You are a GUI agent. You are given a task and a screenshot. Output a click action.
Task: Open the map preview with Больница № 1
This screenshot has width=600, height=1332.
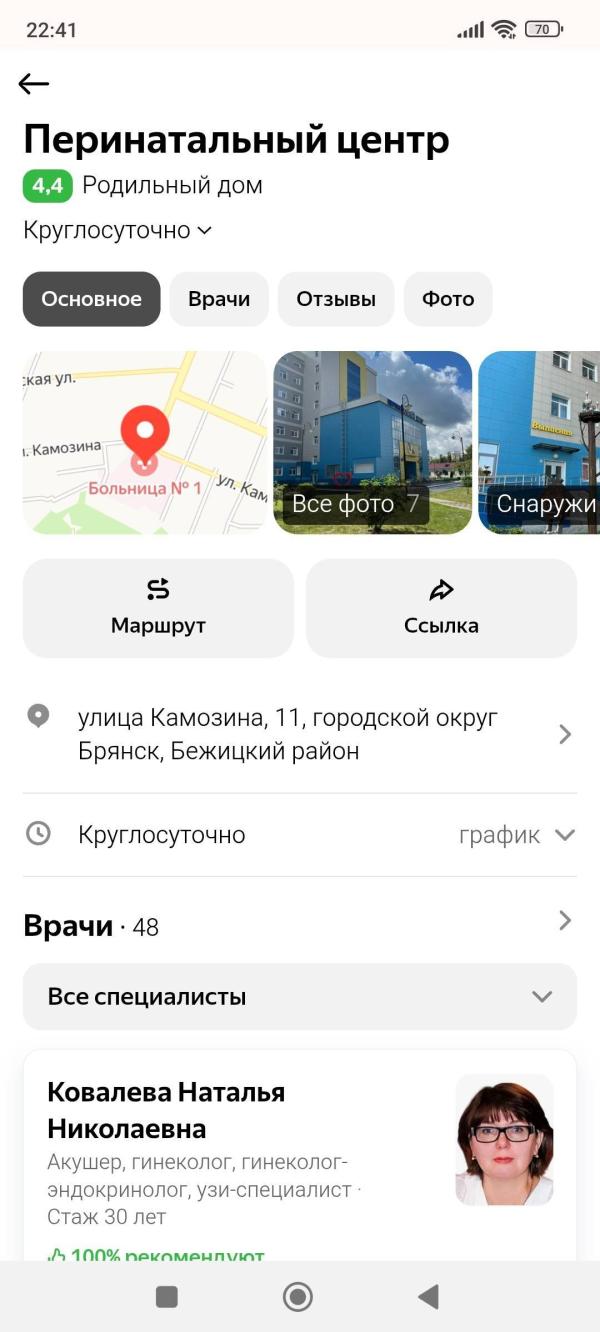coord(146,442)
